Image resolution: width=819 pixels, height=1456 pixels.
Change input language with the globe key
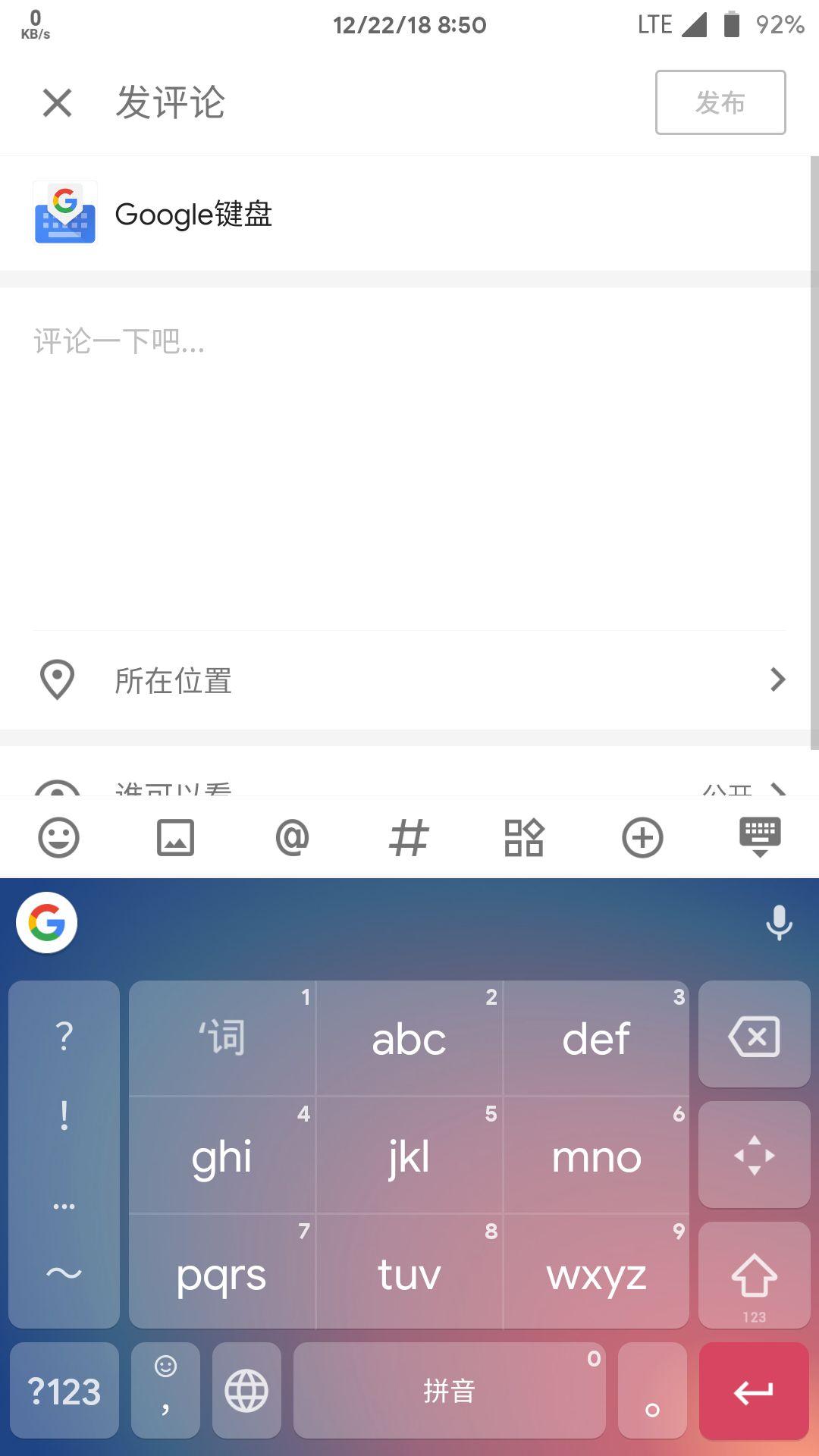(x=246, y=1391)
